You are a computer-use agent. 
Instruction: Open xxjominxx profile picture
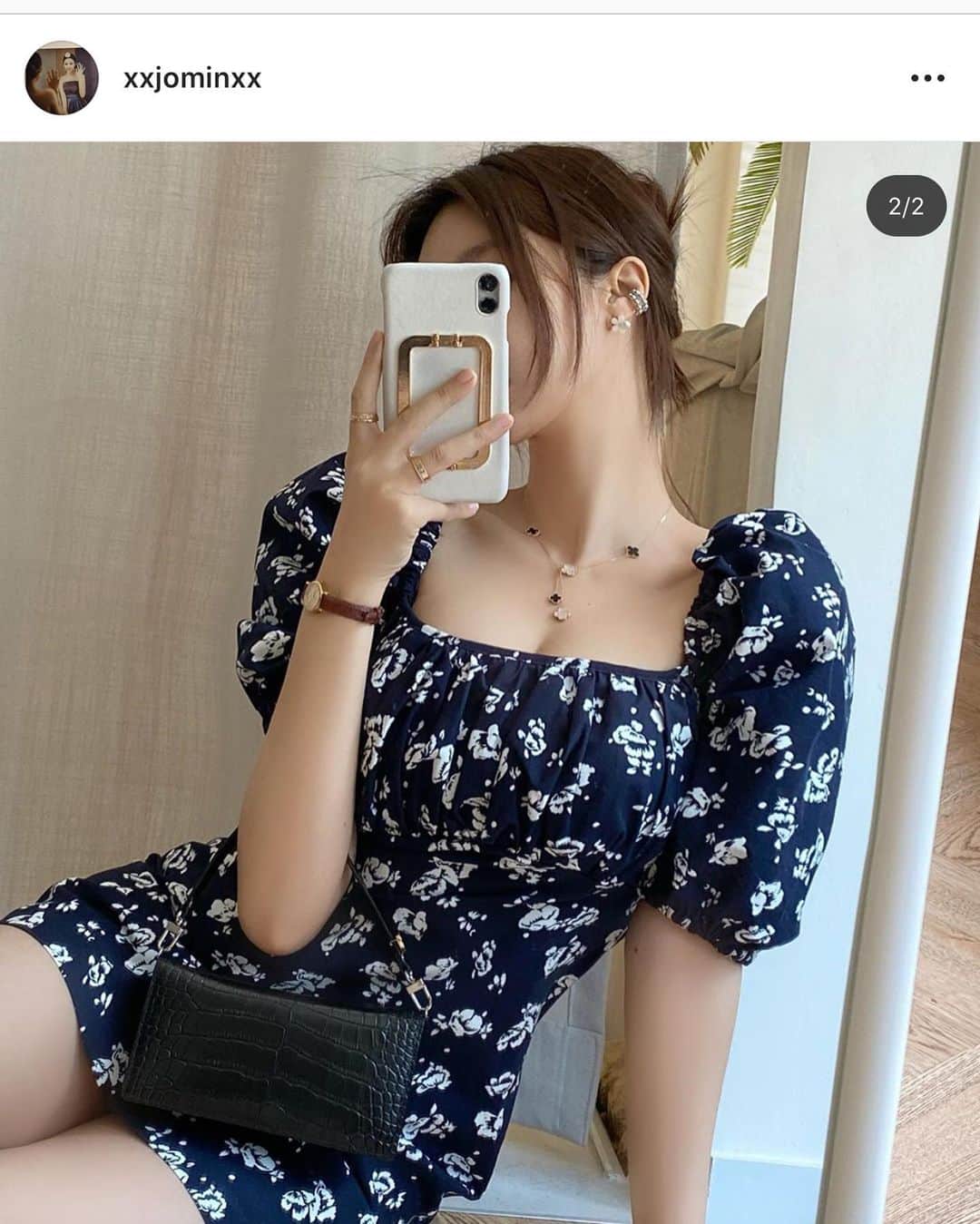62,78
